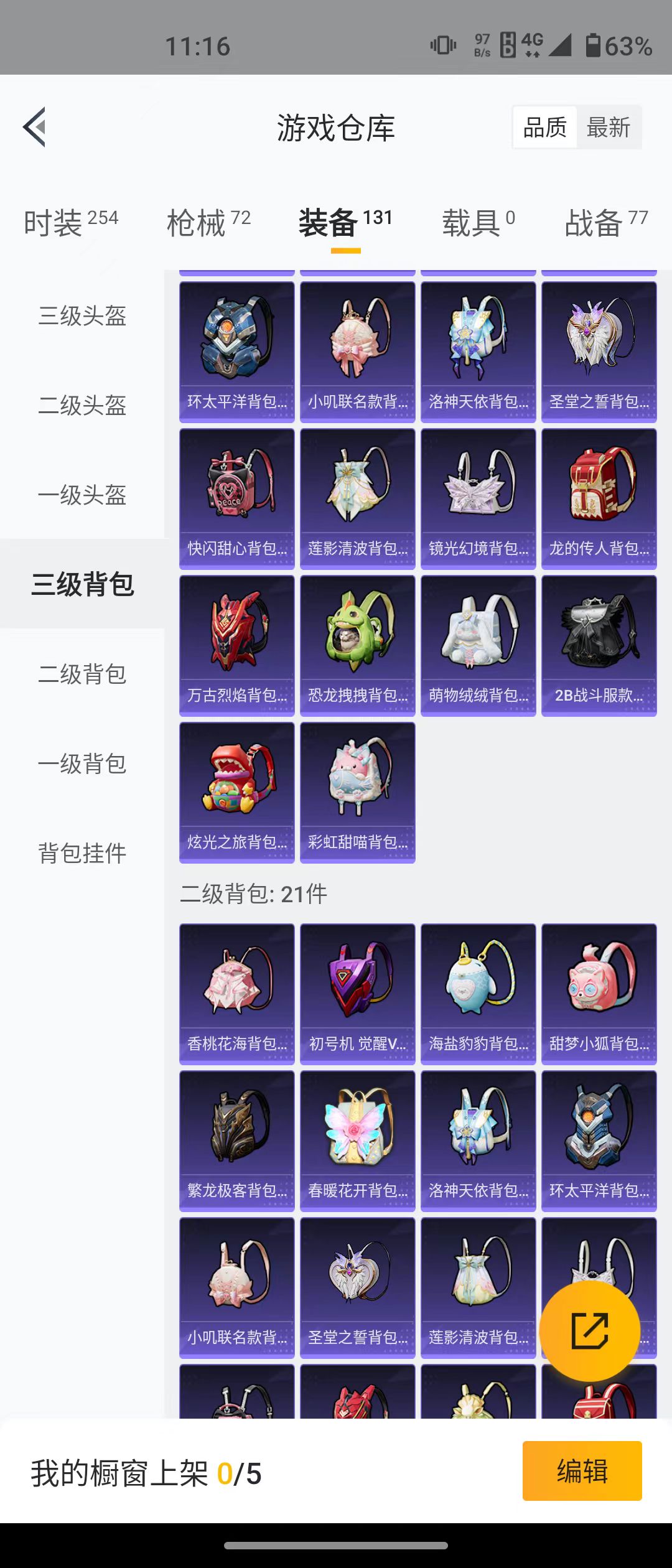
Task: Open the 彩虹甜喵背包 item
Action: pyautogui.click(x=357, y=791)
